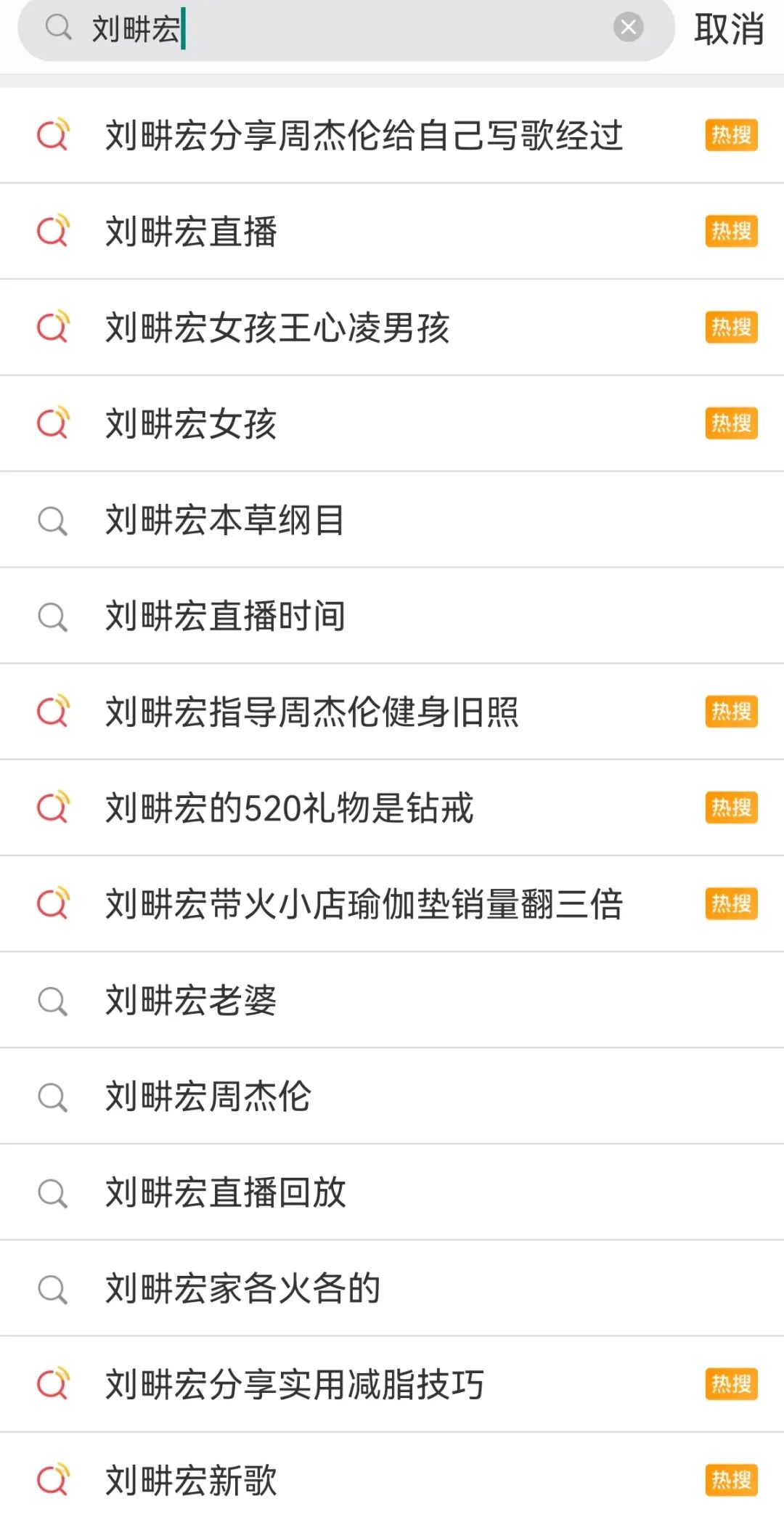
Task: Click the gray magnifier icon for 刘畊宏老婆
Action: click(x=53, y=1000)
